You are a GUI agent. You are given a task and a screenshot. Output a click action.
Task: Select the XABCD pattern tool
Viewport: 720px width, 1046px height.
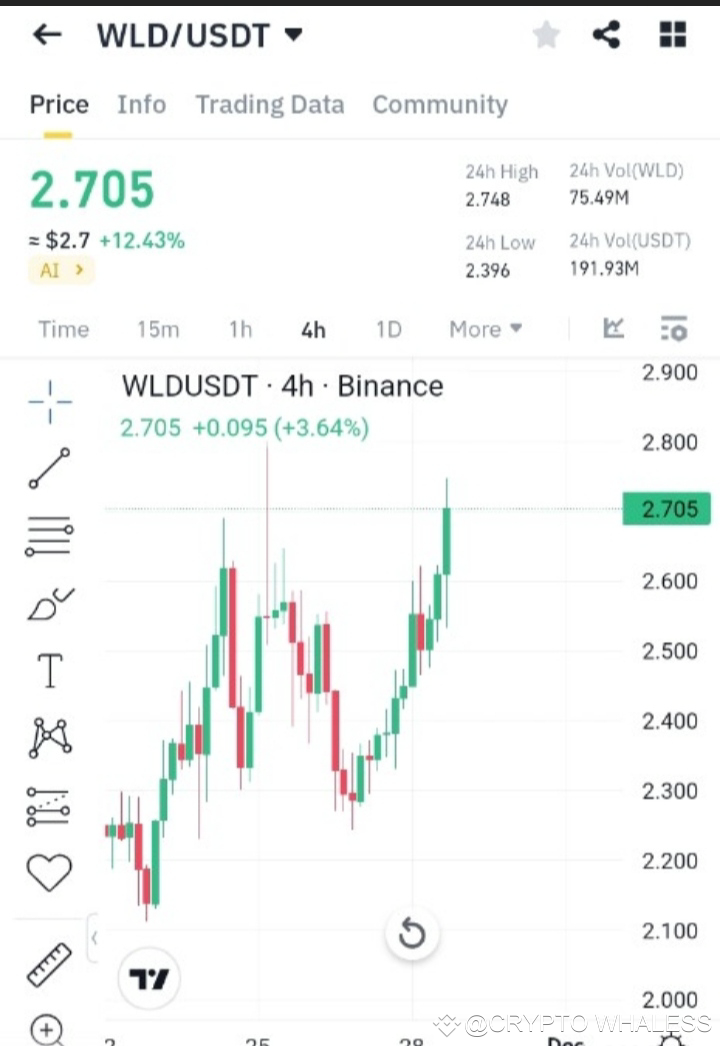(x=48, y=737)
